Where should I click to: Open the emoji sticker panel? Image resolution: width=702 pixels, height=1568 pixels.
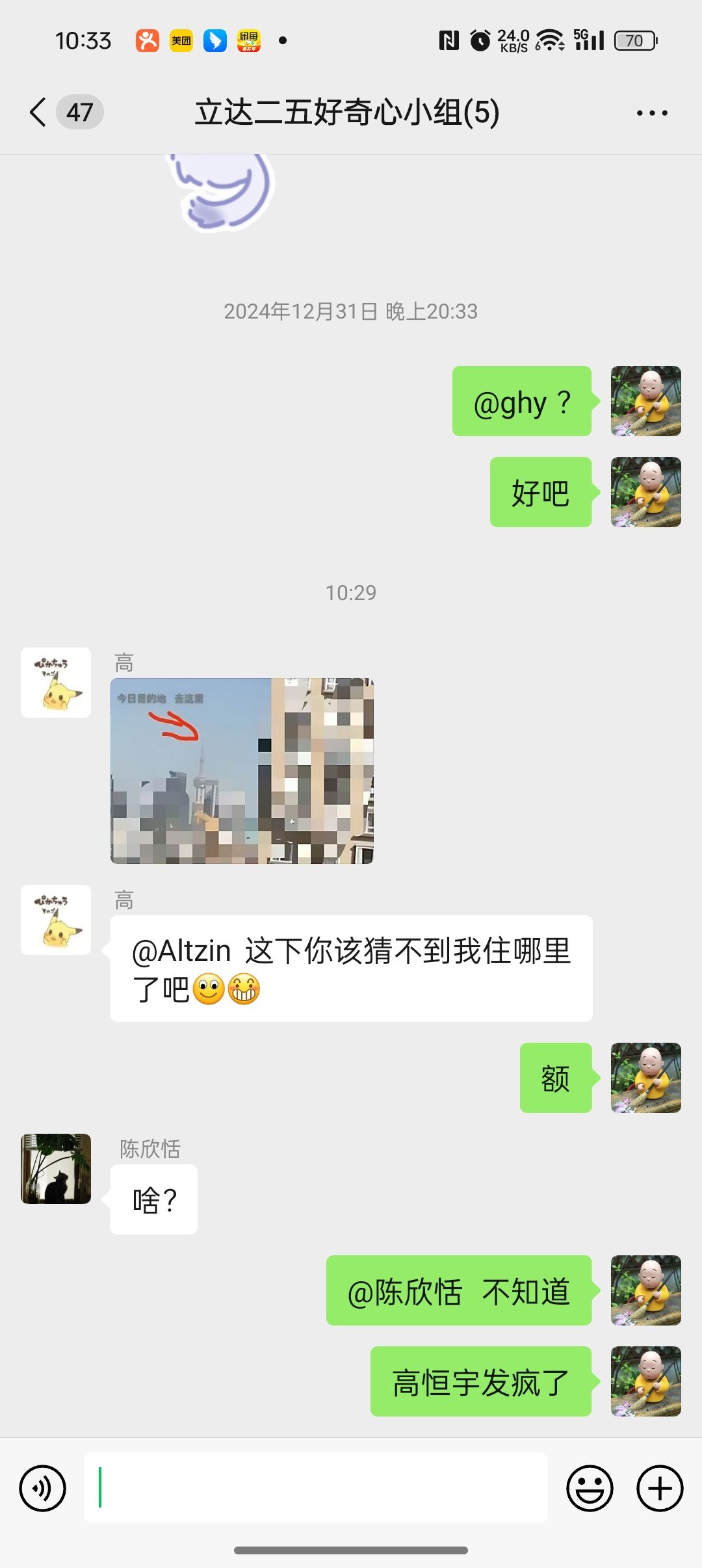[590, 1488]
